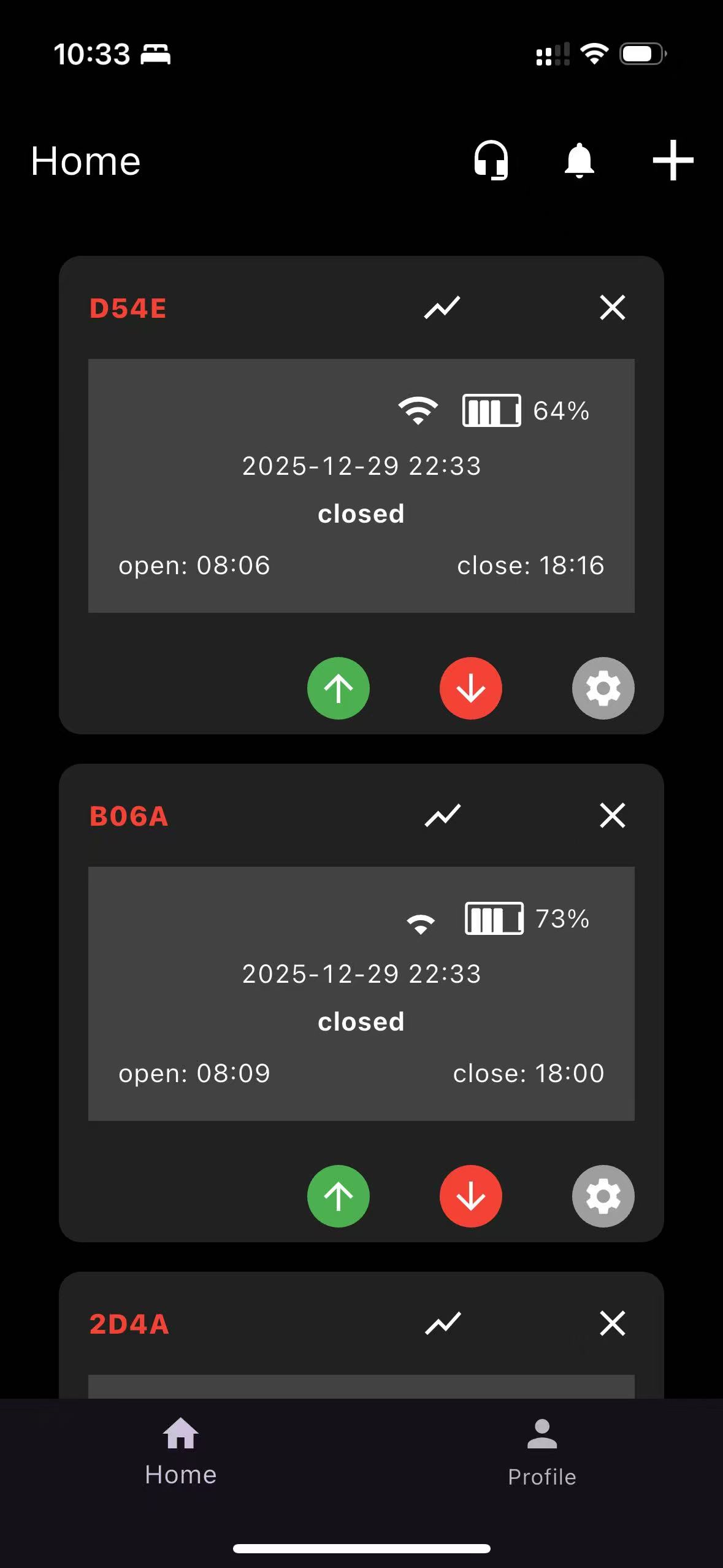Open notifications via the bell icon
Image resolution: width=723 pixels, height=1568 pixels.
580,161
